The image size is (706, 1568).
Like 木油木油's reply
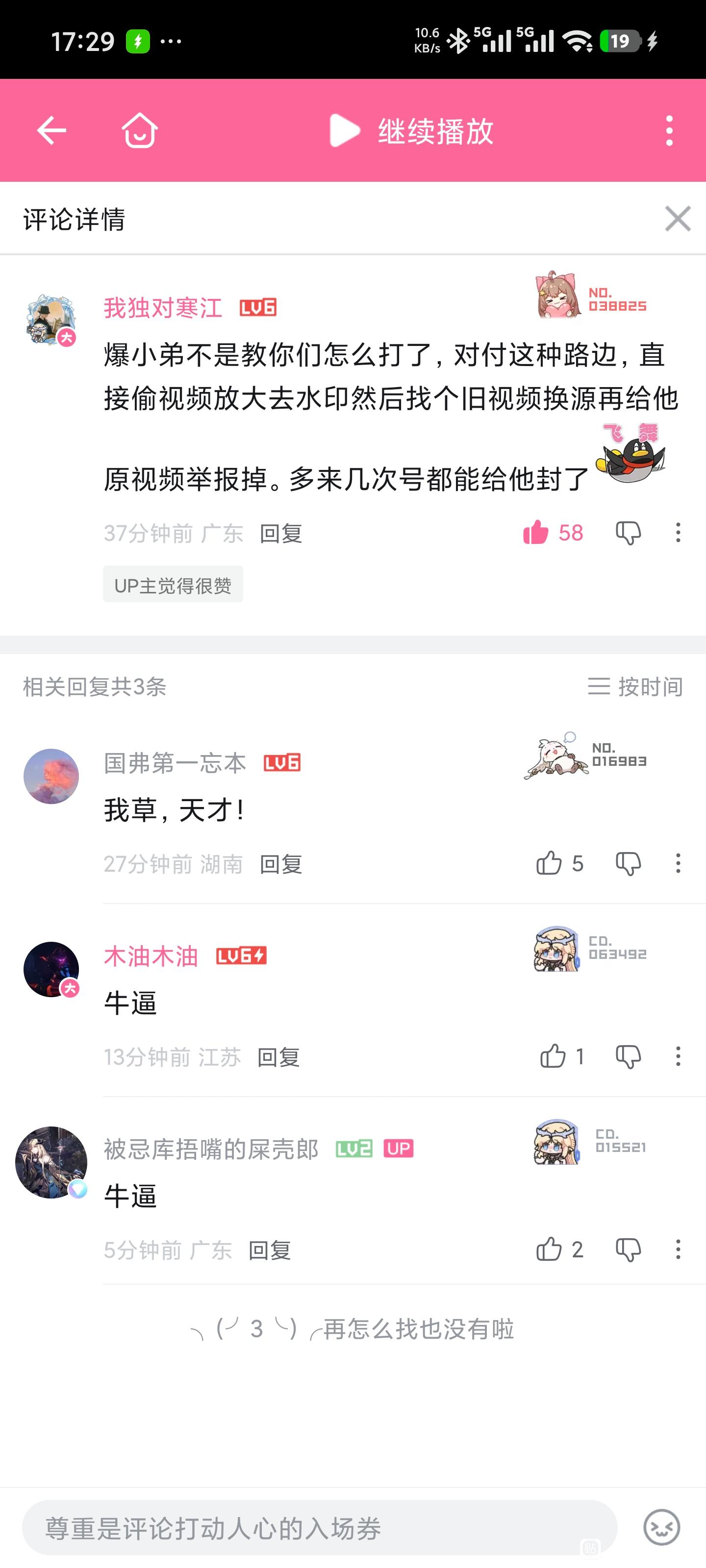(553, 1056)
